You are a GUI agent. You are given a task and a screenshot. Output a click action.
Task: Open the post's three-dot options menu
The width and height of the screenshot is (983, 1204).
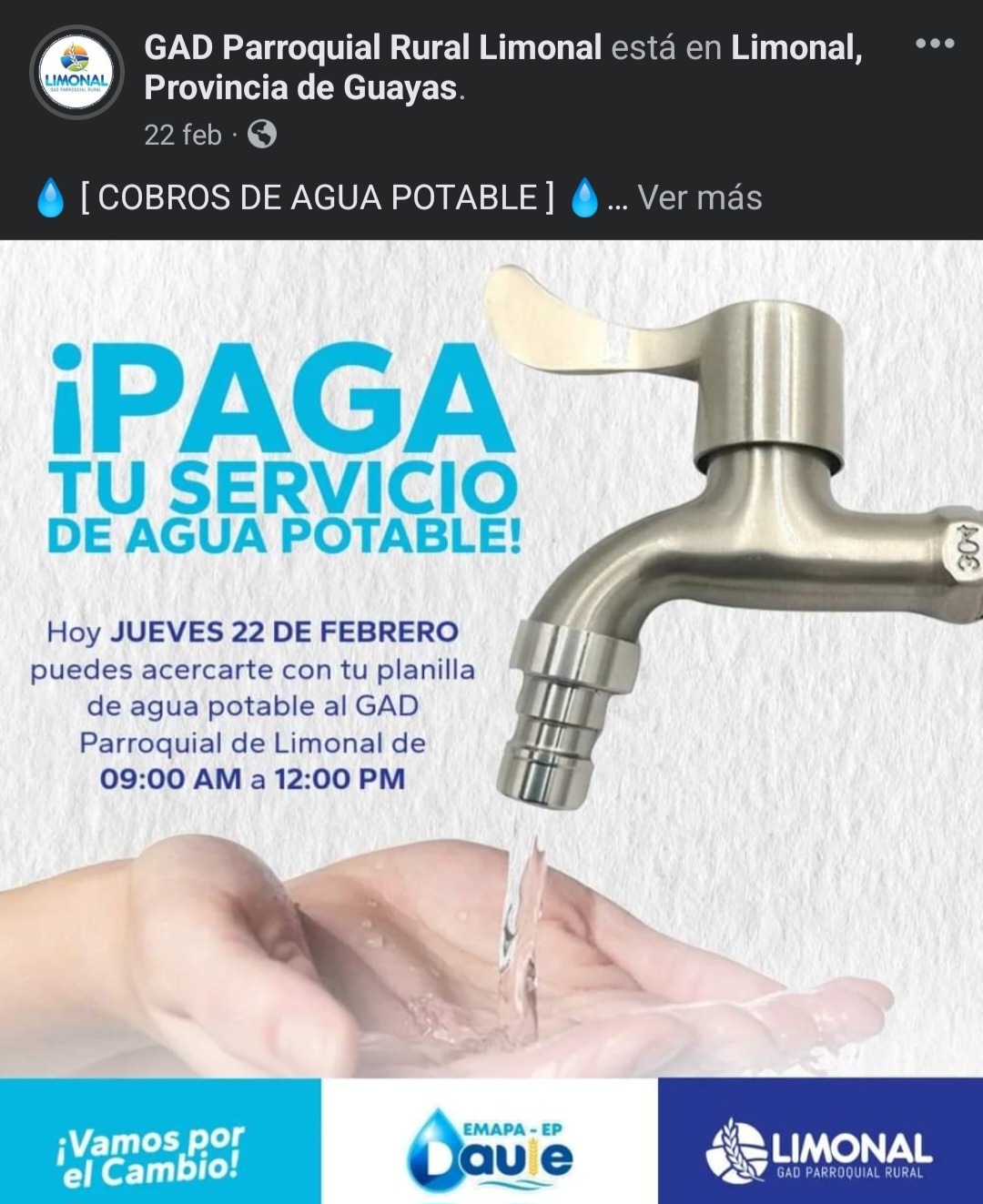[x=935, y=44]
